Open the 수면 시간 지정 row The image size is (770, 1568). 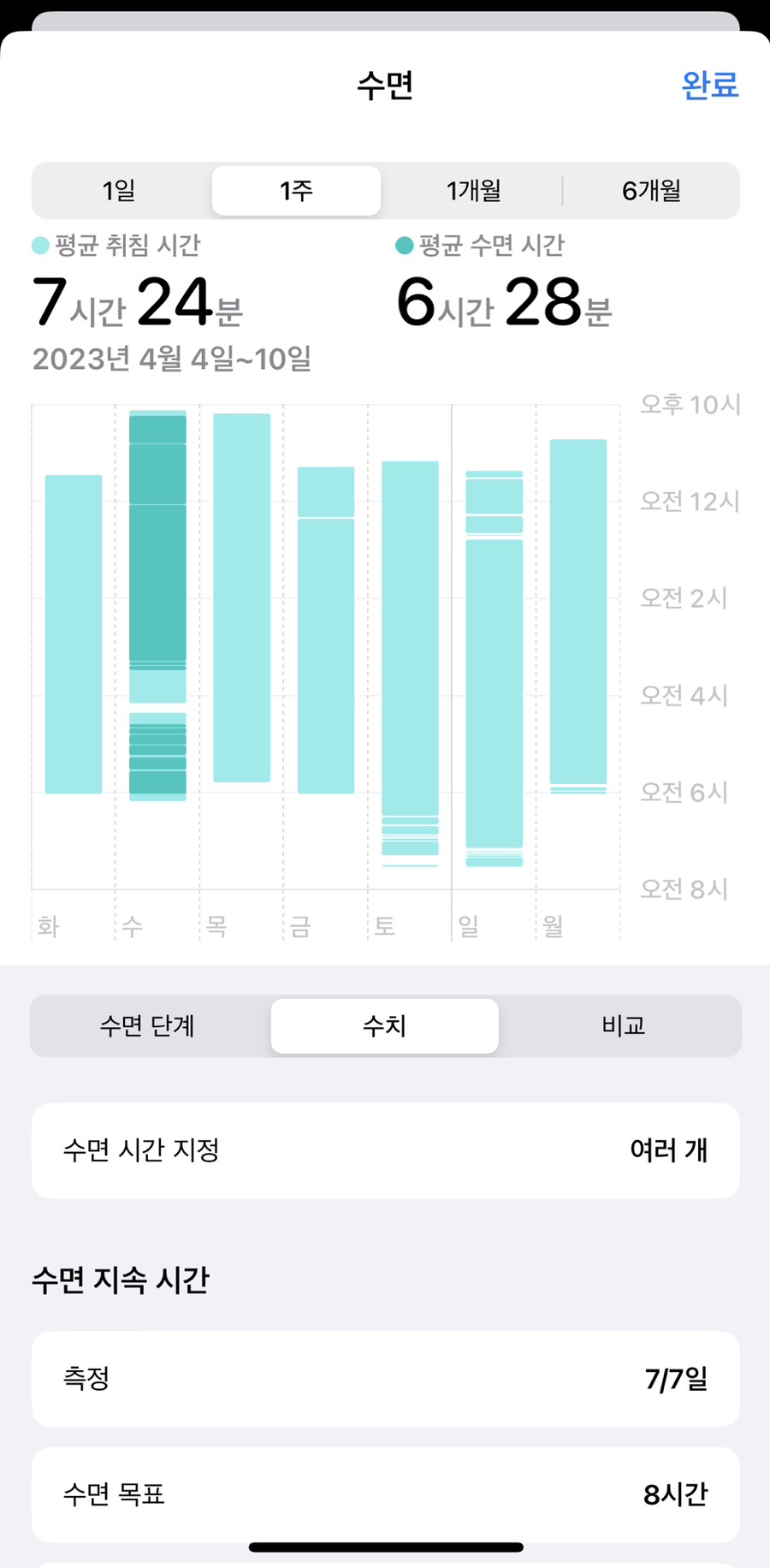[385, 1149]
